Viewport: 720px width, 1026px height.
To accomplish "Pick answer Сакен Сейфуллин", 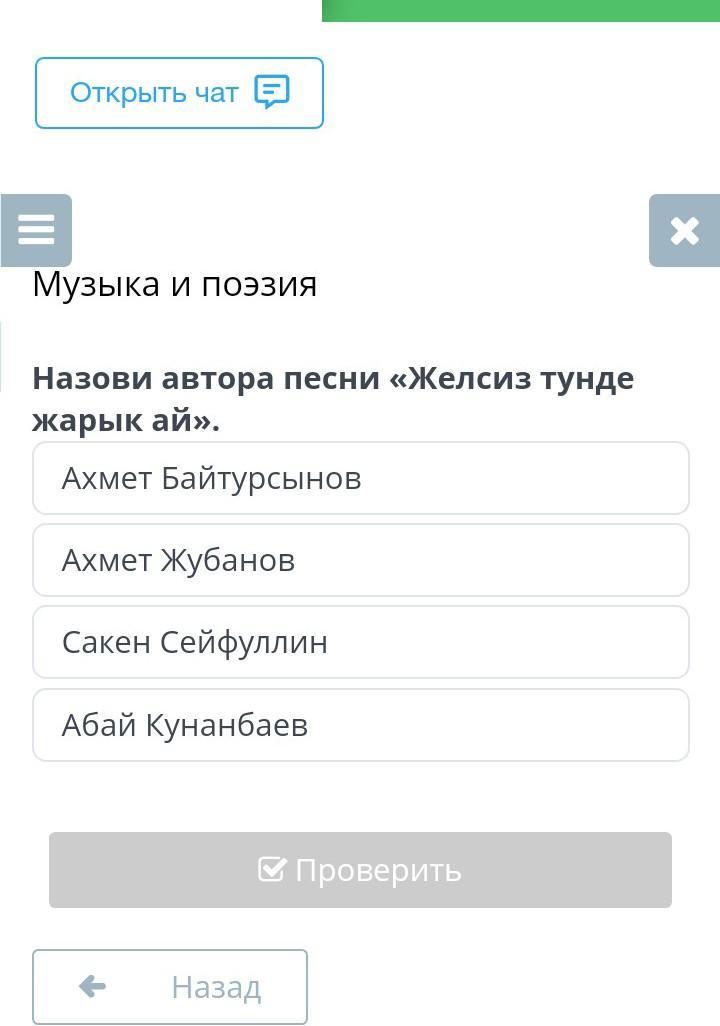I will pyautogui.click(x=360, y=642).
